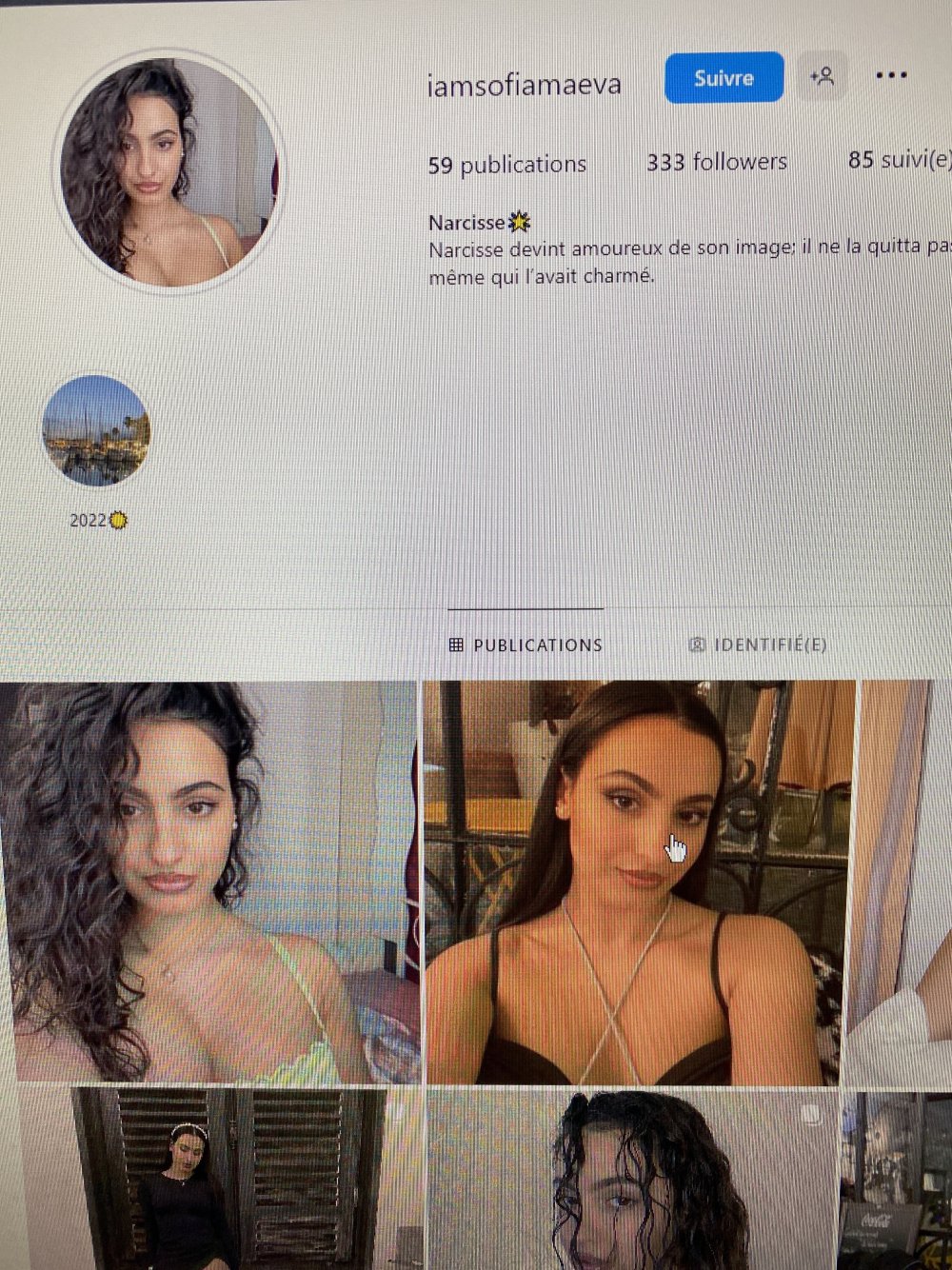This screenshot has height=1270, width=952.
Task: Switch to the Publications tab
Action: point(526,645)
